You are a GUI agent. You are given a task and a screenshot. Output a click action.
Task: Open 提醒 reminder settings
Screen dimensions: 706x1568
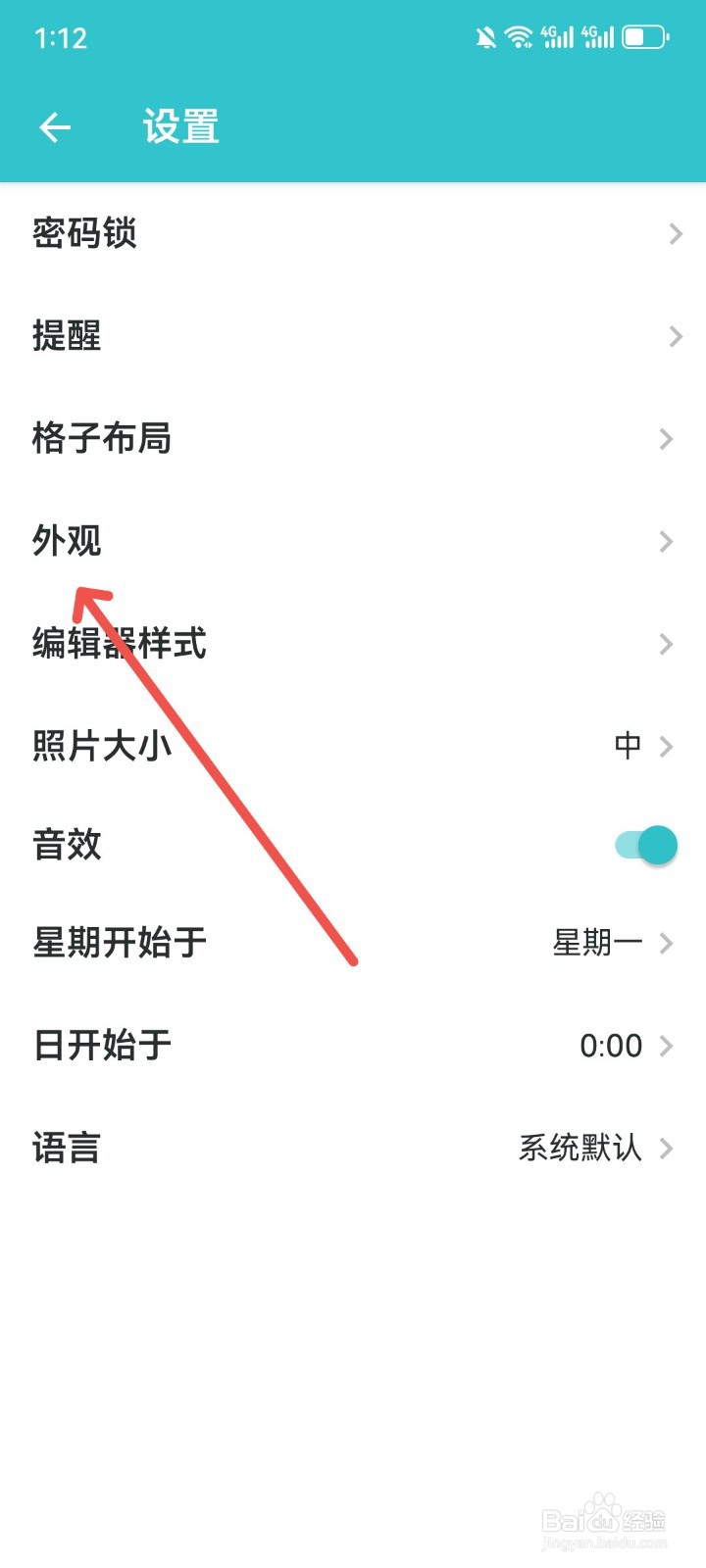point(65,336)
